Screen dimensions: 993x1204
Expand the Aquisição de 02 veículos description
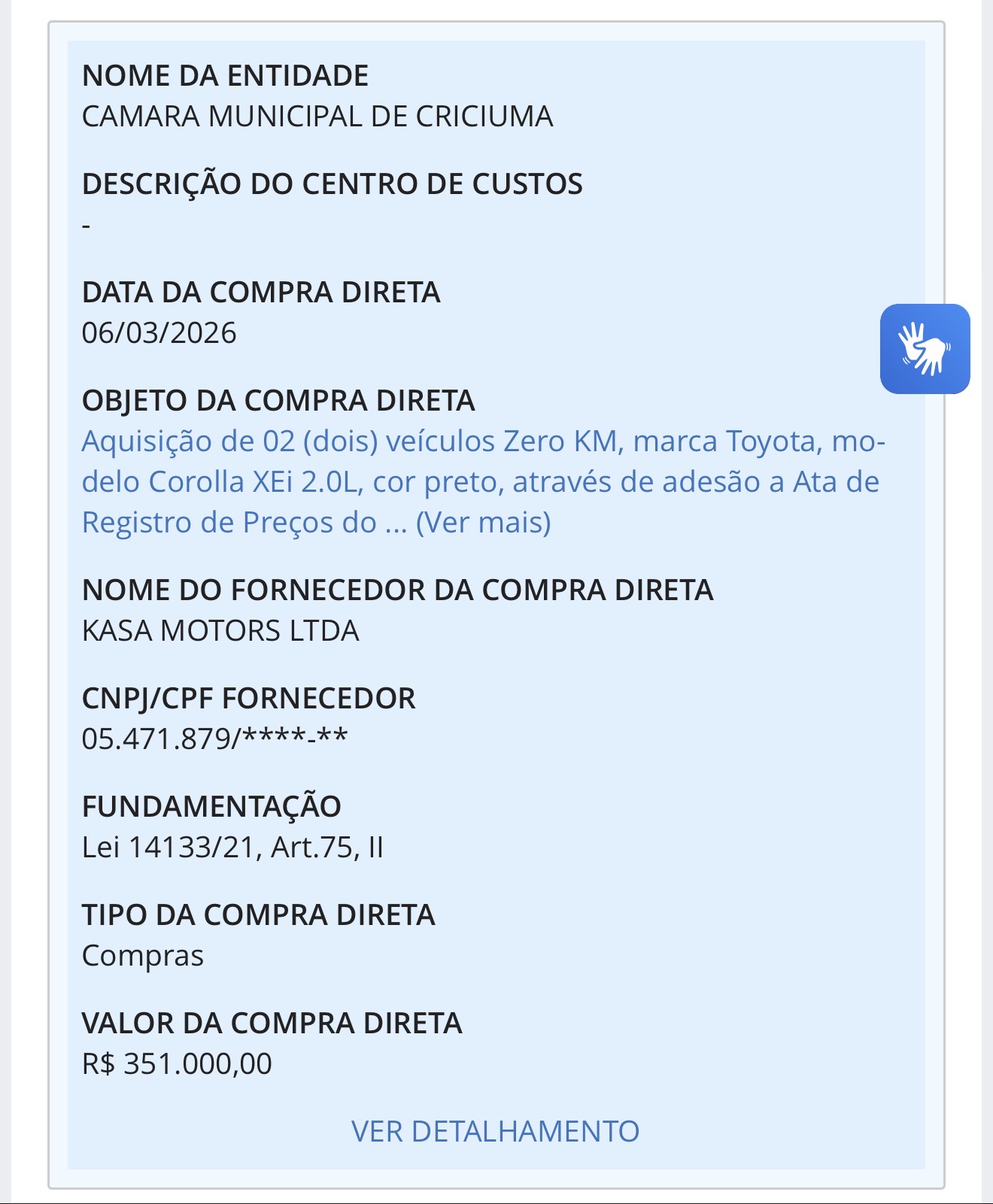pyautogui.click(x=483, y=523)
